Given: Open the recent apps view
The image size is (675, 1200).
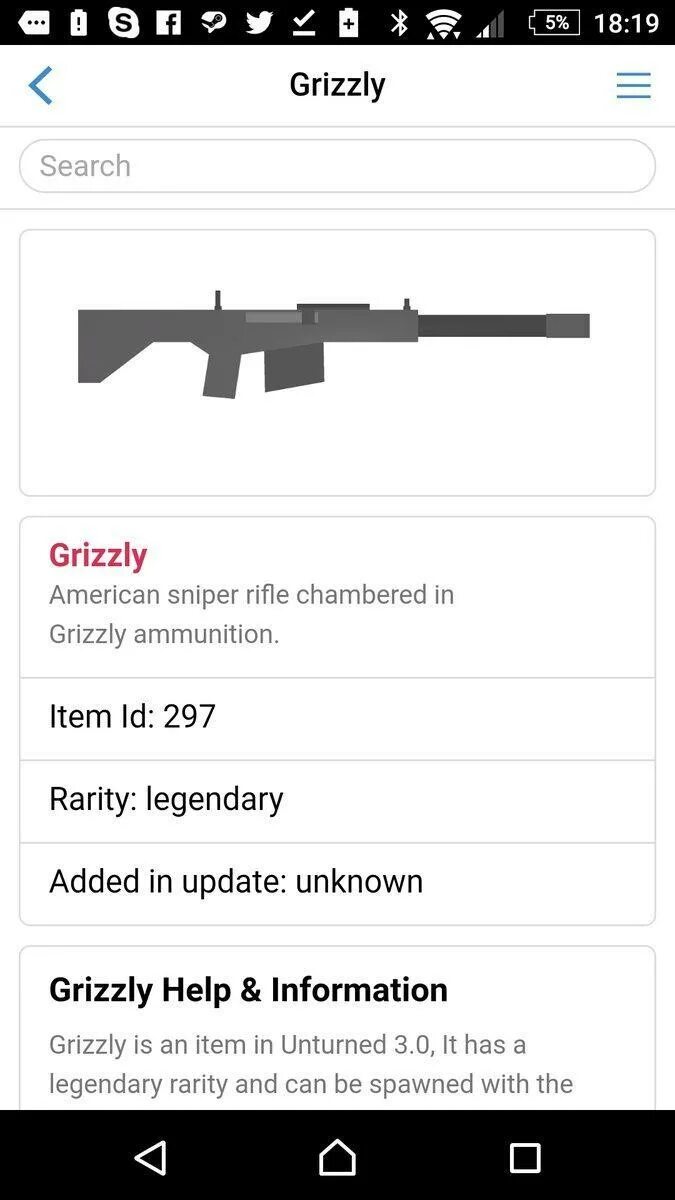Looking at the screenshot, I should 524,1157.
